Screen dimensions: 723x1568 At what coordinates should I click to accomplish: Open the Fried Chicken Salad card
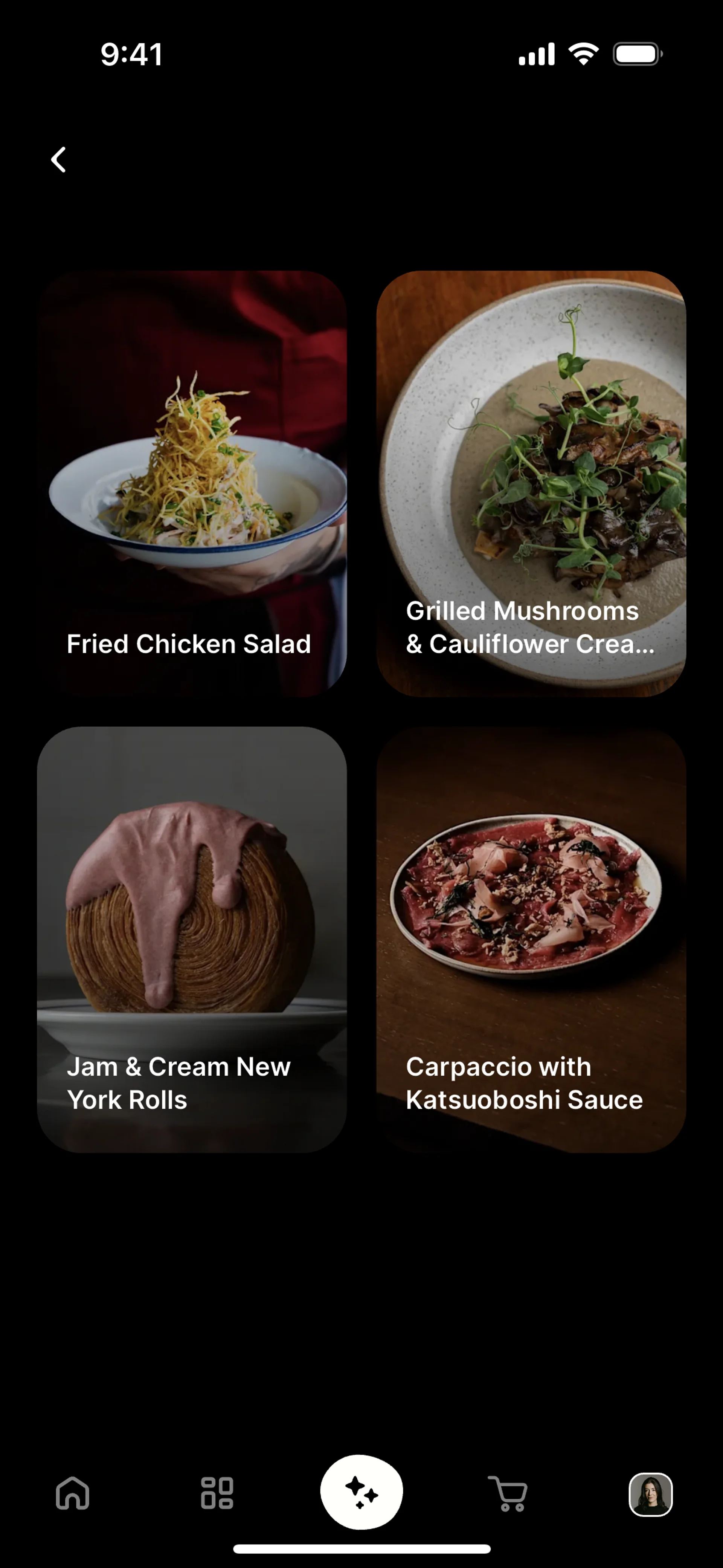(x=192, y=483)
